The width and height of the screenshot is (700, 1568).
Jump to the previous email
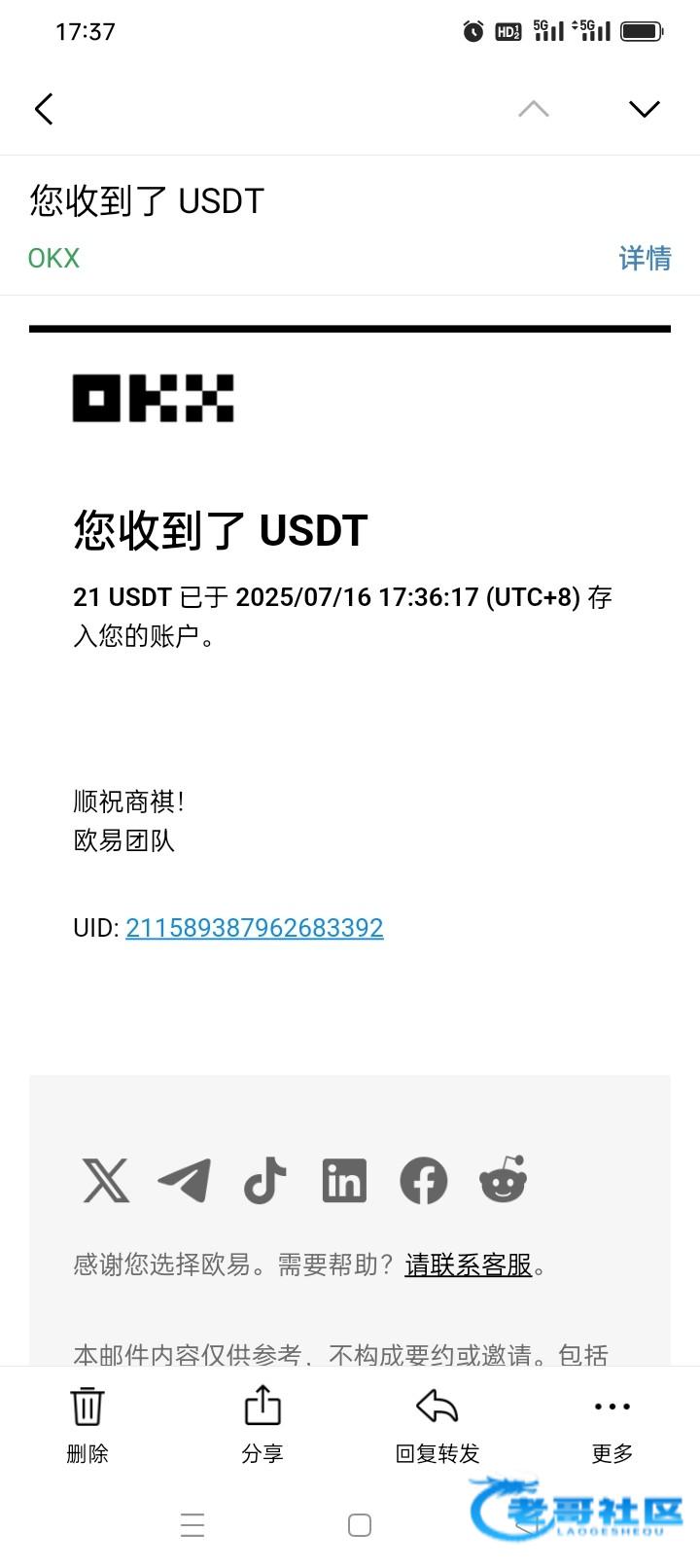click(x=533, y=109)
